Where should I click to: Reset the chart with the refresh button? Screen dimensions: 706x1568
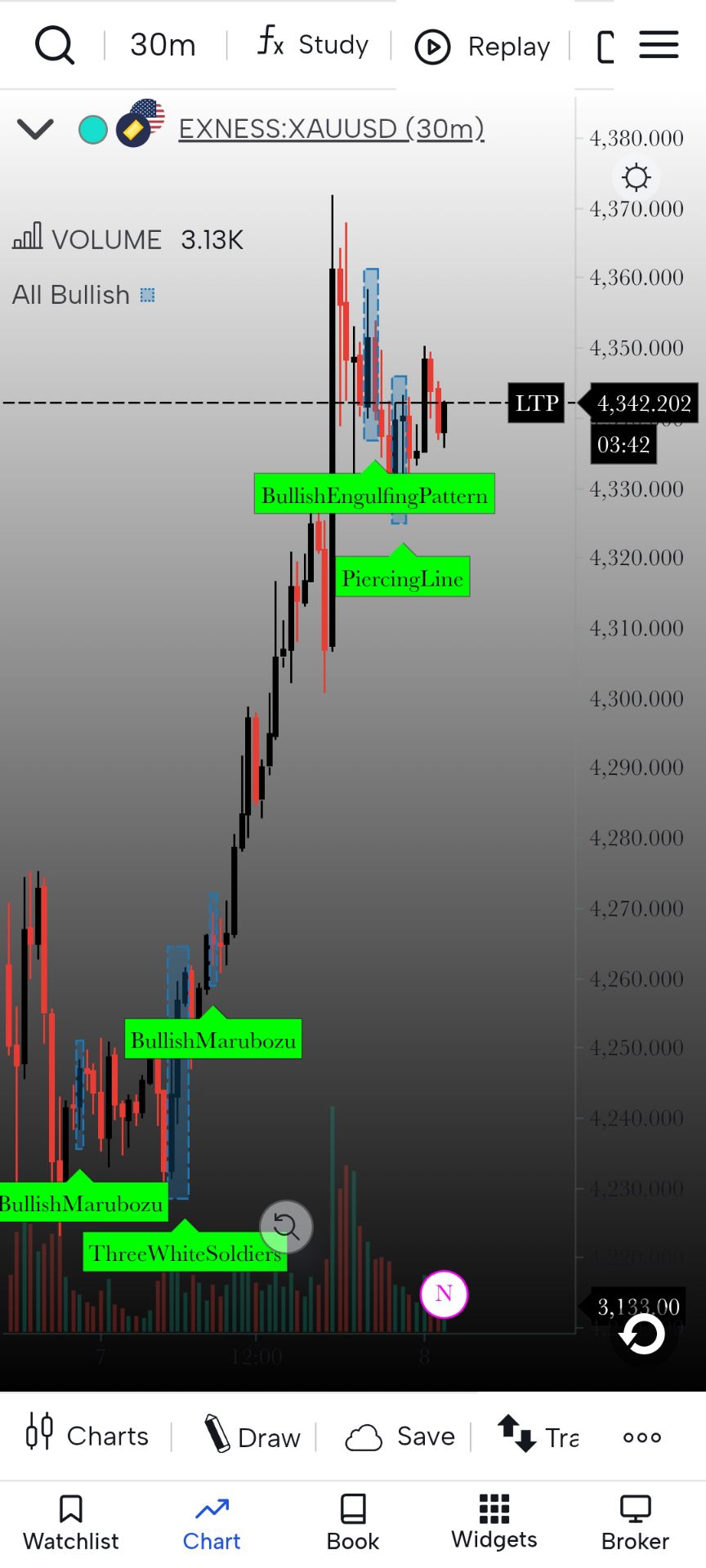pyautogui.click(x=642, y=1334)
